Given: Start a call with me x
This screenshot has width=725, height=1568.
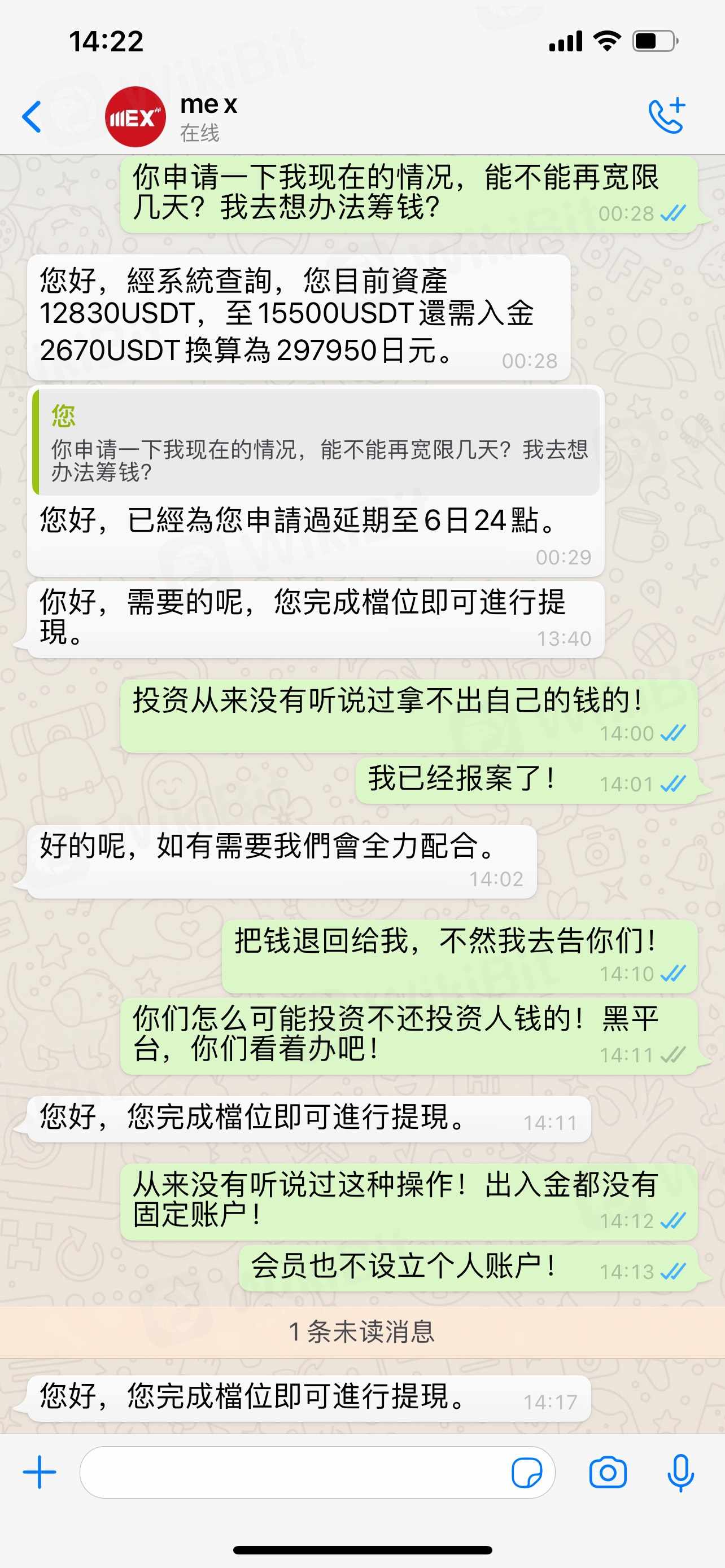Looking at the screenshot, I should (667, 116).
